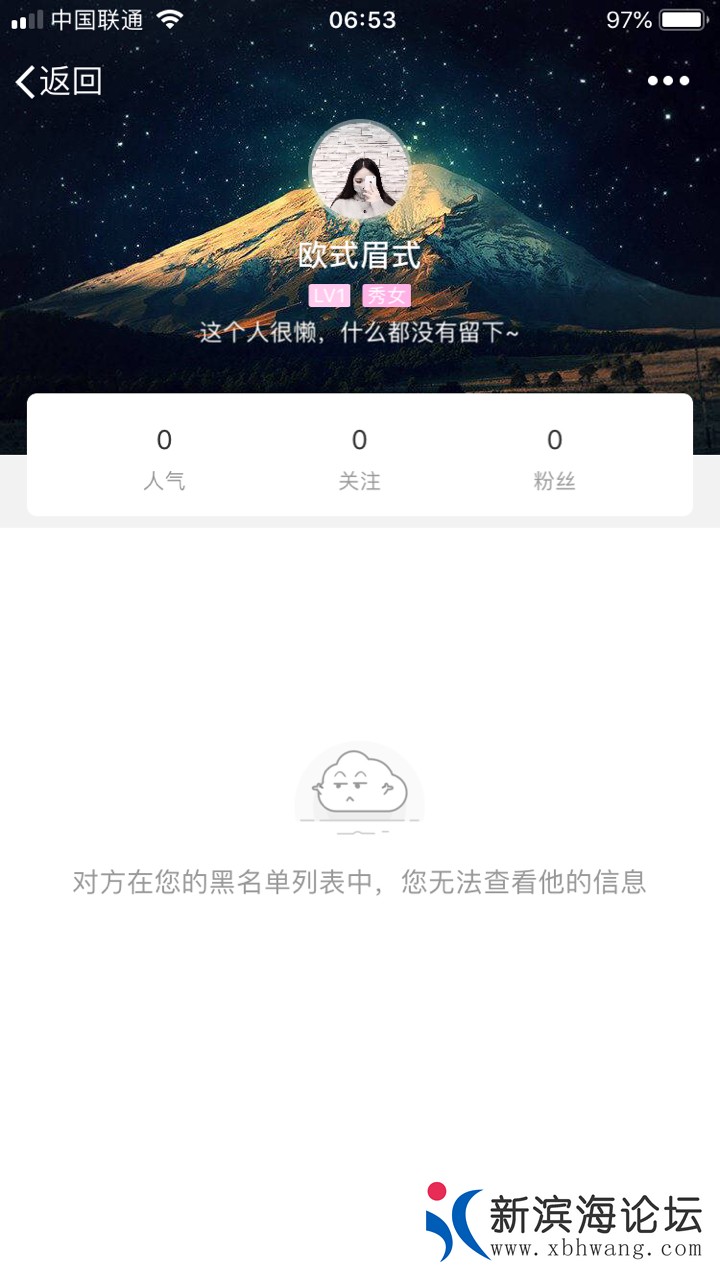Open the three-dot overflow menu
The image size is (720, 1280).
coord(668,81)
